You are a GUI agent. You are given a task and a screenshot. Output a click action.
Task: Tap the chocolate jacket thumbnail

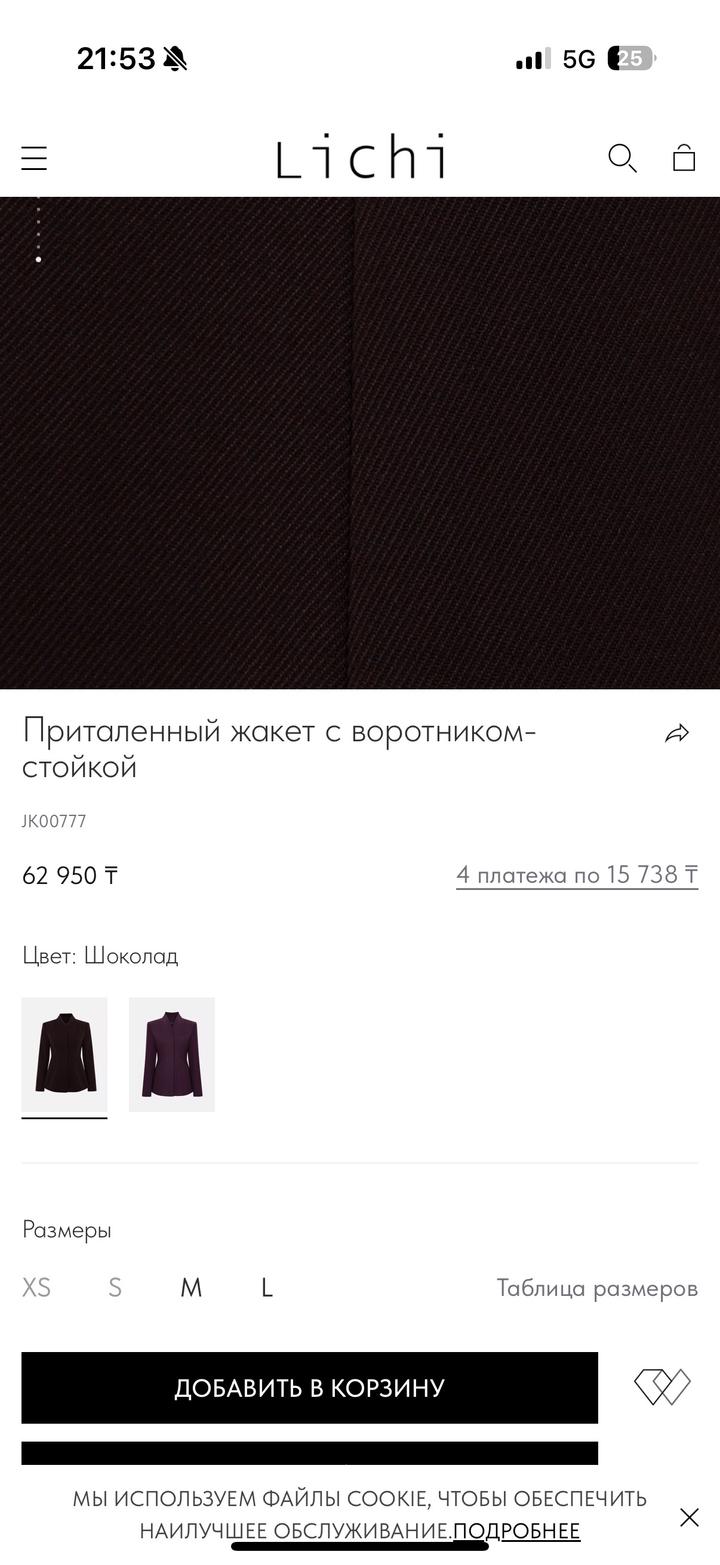(x=64, y=1054)
